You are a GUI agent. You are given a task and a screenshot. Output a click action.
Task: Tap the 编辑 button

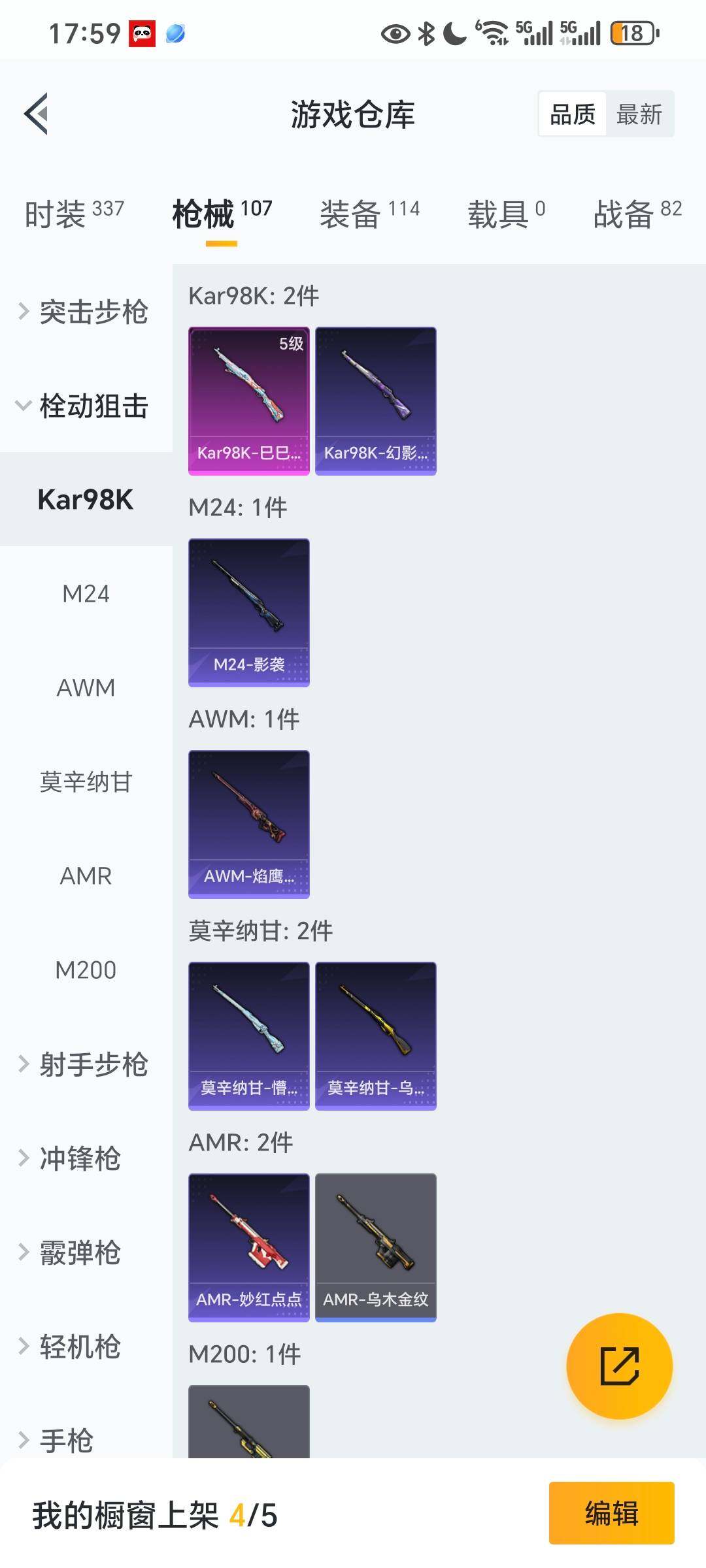(611, 1513)
